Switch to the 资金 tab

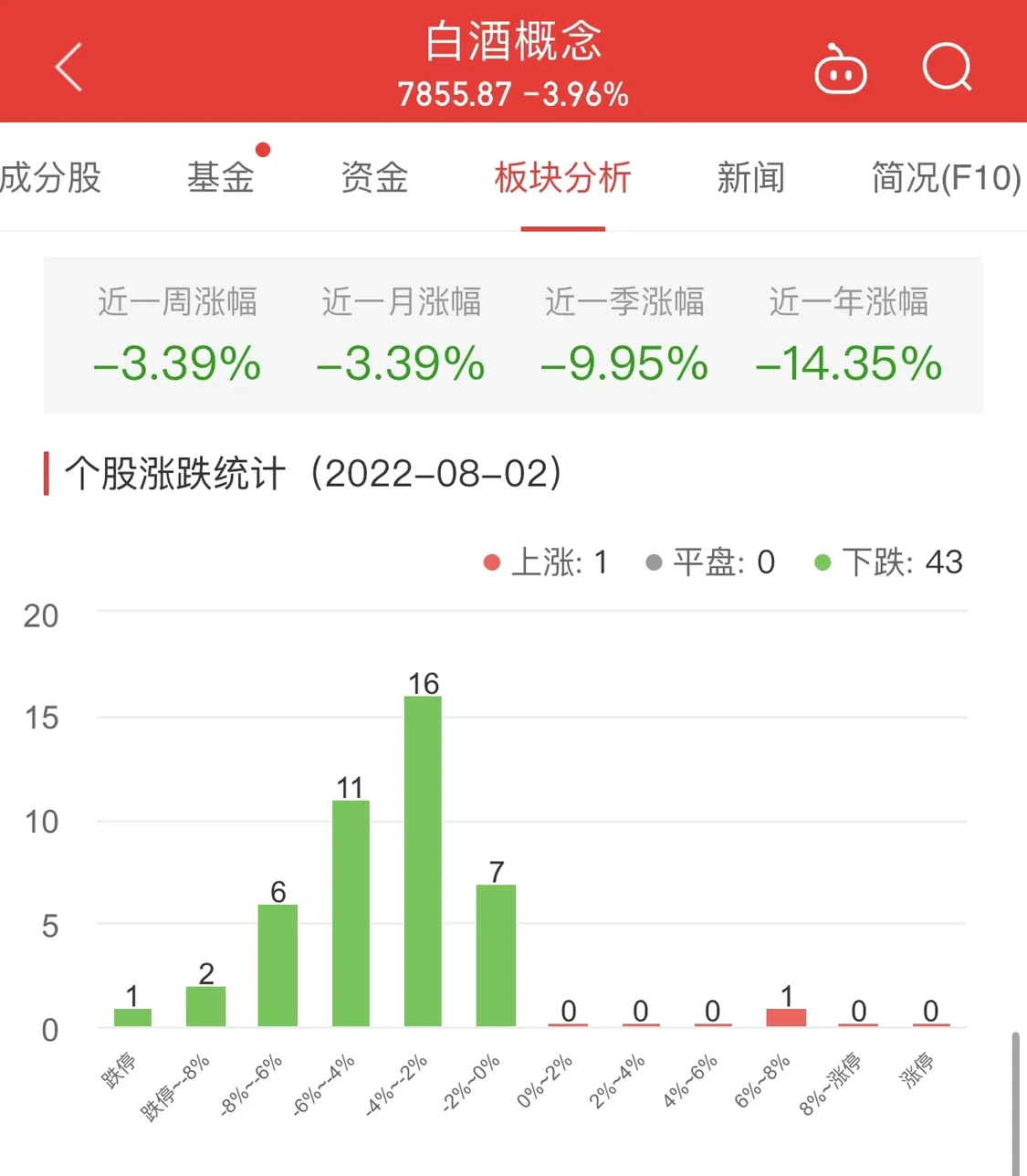(x=374, y=178)
